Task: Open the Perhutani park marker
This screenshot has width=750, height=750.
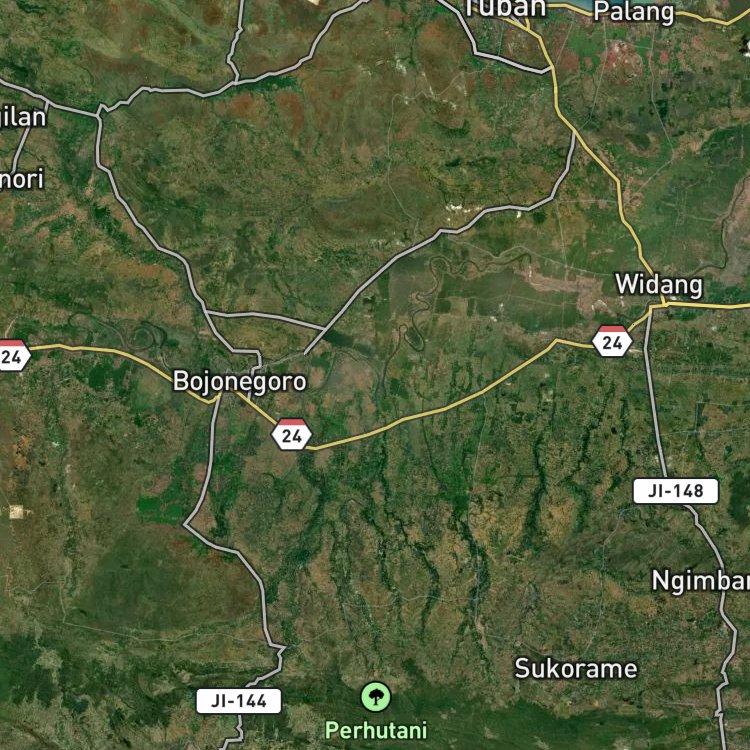Action: pos(375,697)
